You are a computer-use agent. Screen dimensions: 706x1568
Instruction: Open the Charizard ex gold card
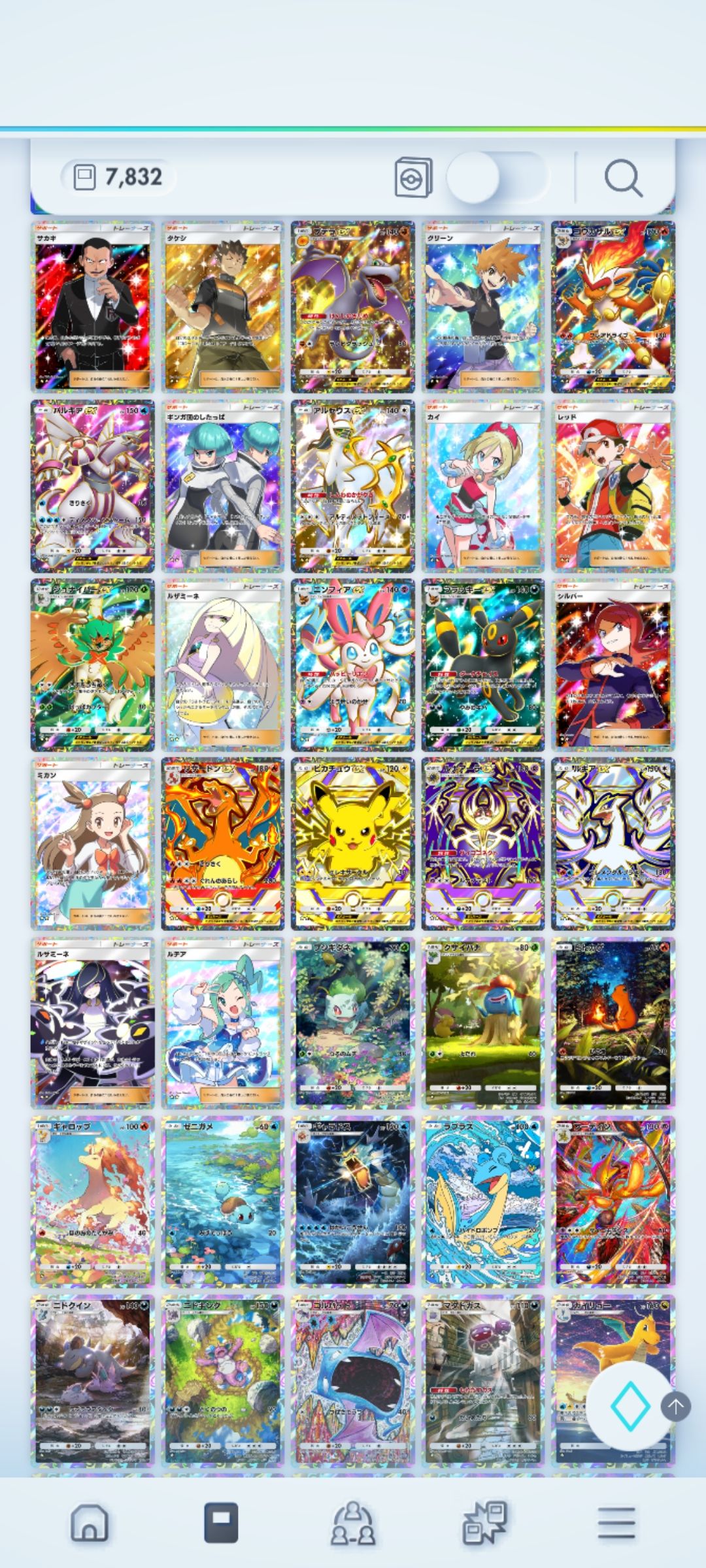223,843
